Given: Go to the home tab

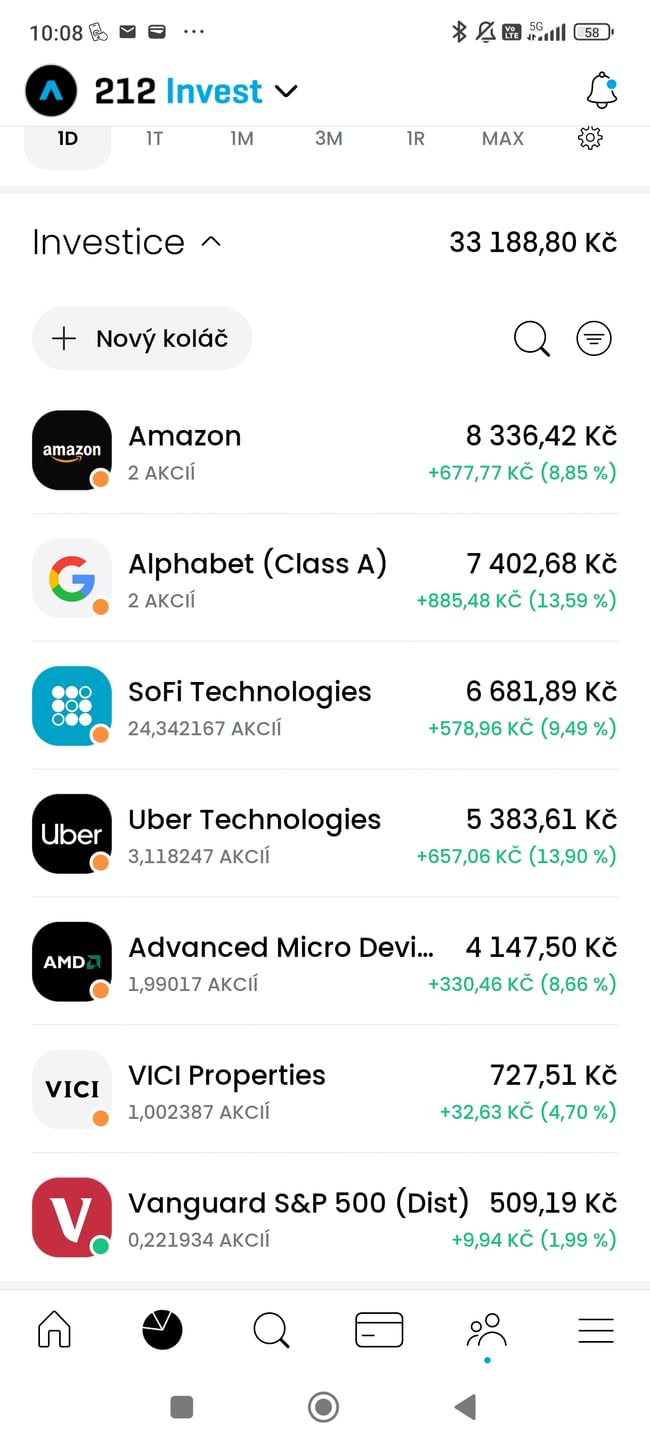Looking at the screenshot, I should 54,1330.
